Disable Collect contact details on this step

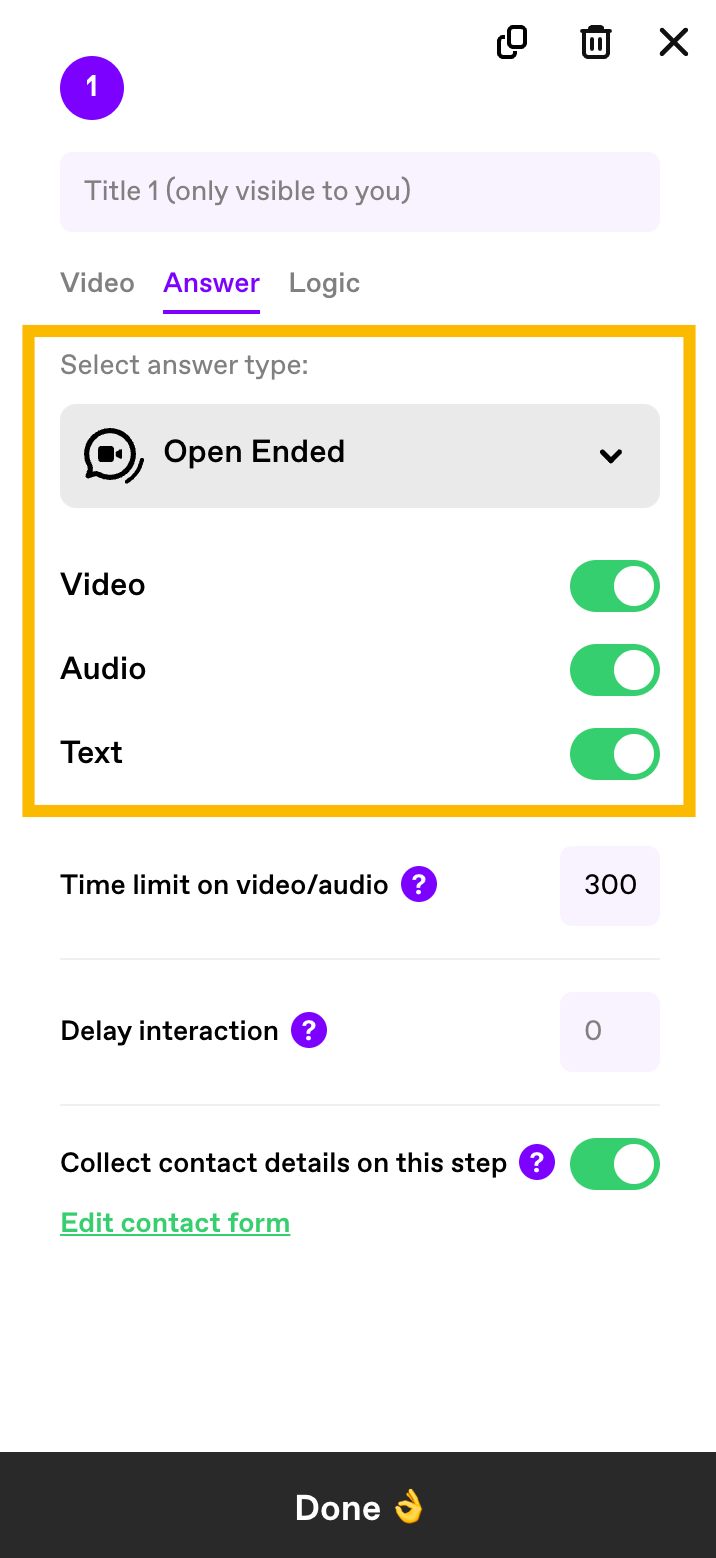(614, 1164)
